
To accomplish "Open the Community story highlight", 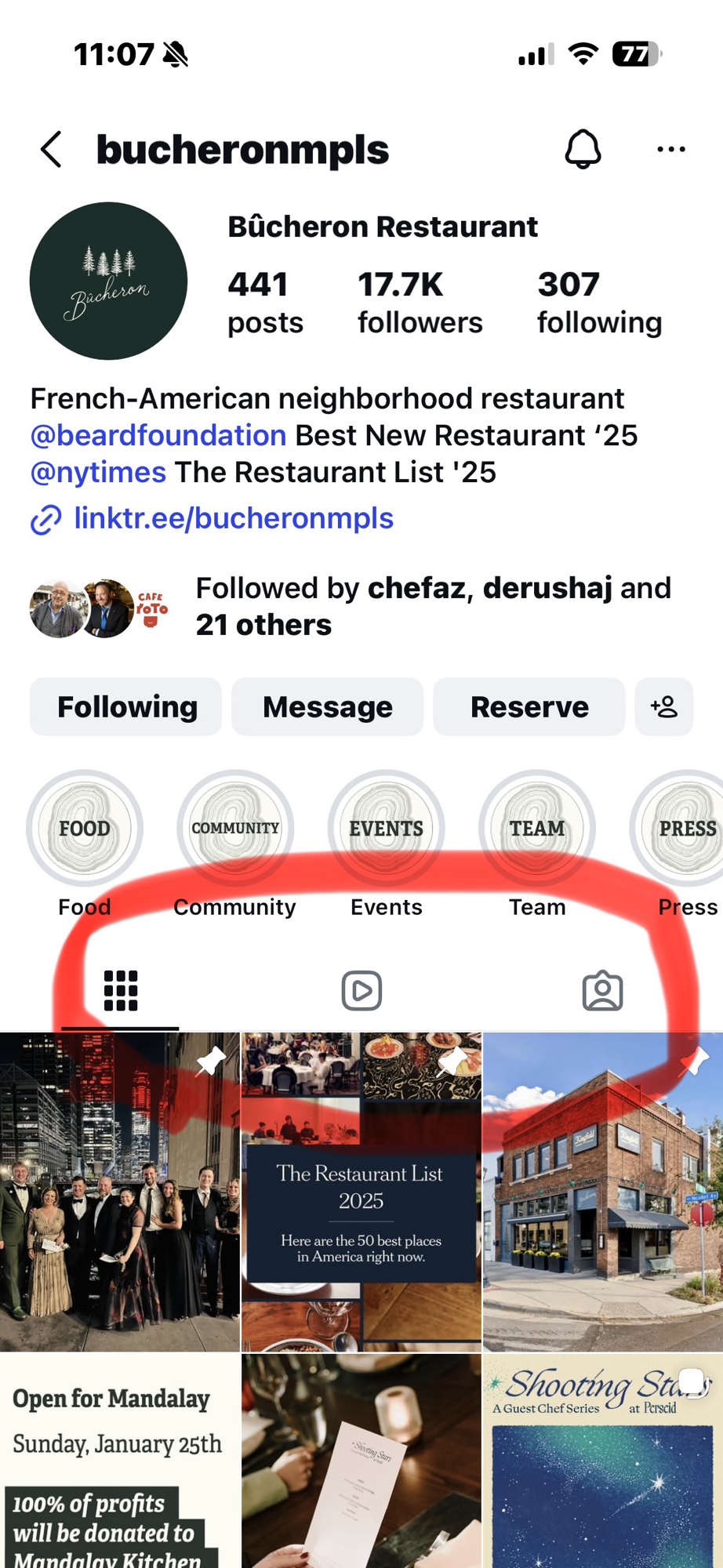I will (x=235, y=829).
